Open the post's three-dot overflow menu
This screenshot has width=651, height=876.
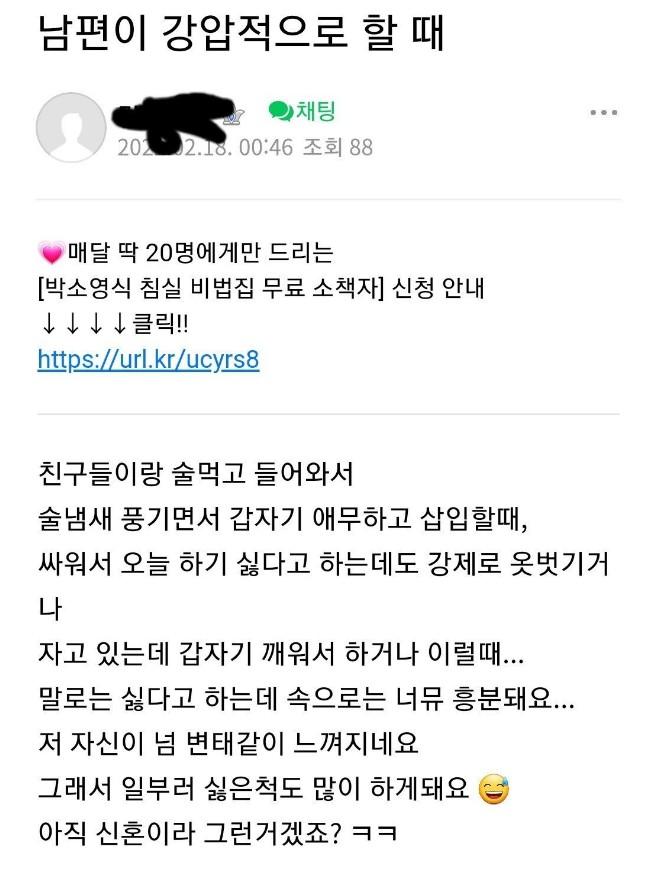click(603, 113)
